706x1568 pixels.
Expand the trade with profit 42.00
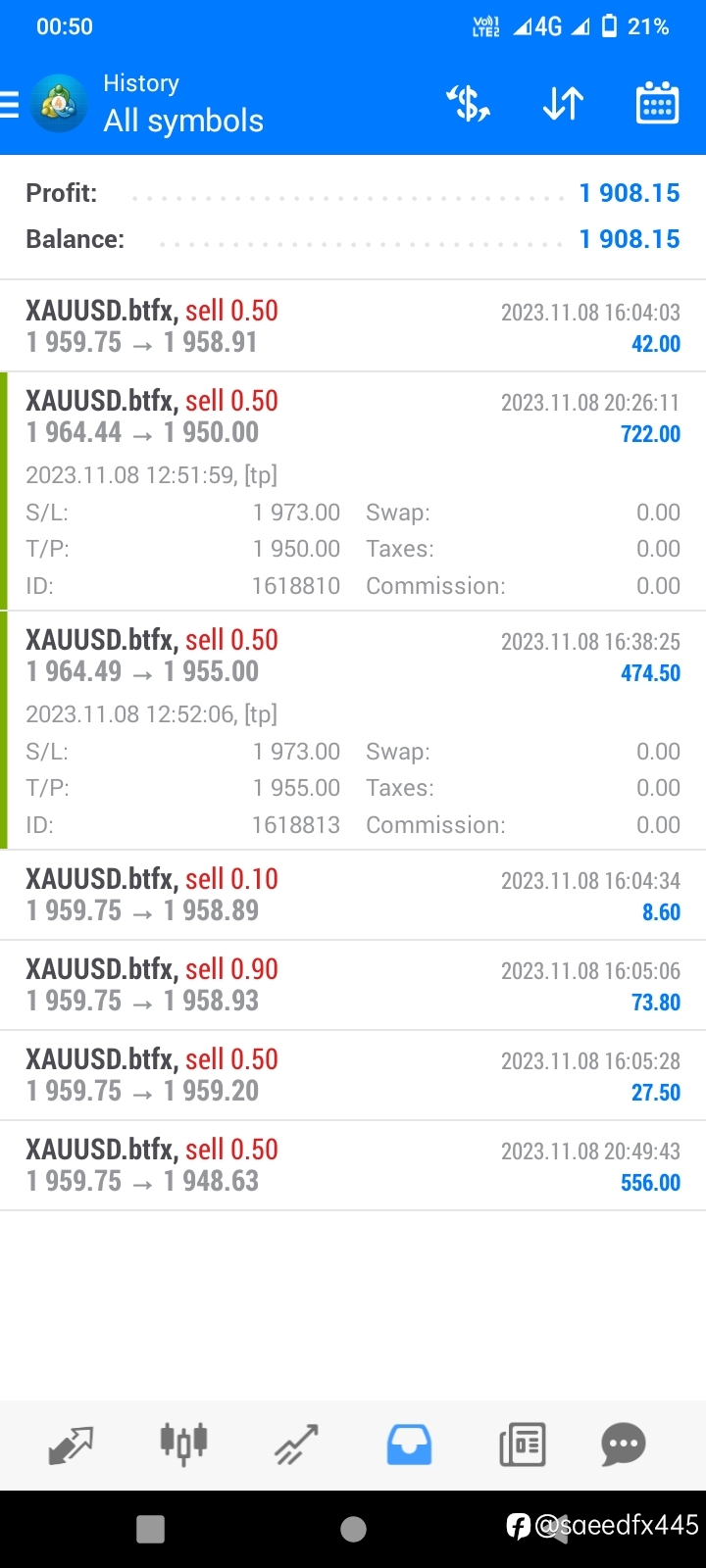point(353,326)
